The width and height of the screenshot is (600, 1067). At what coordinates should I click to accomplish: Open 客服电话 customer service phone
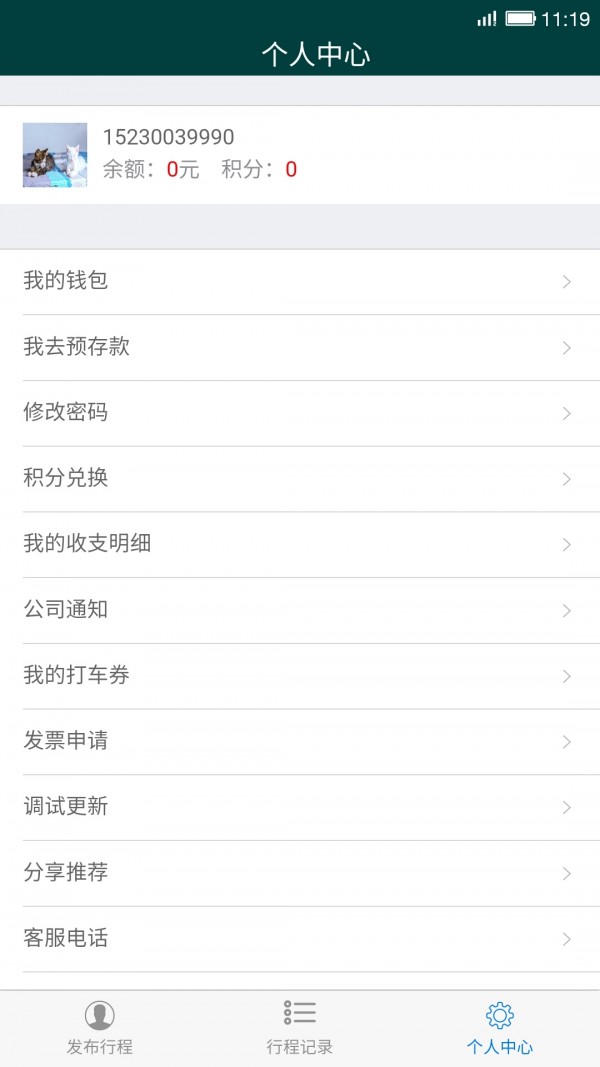tap(300, 939)
